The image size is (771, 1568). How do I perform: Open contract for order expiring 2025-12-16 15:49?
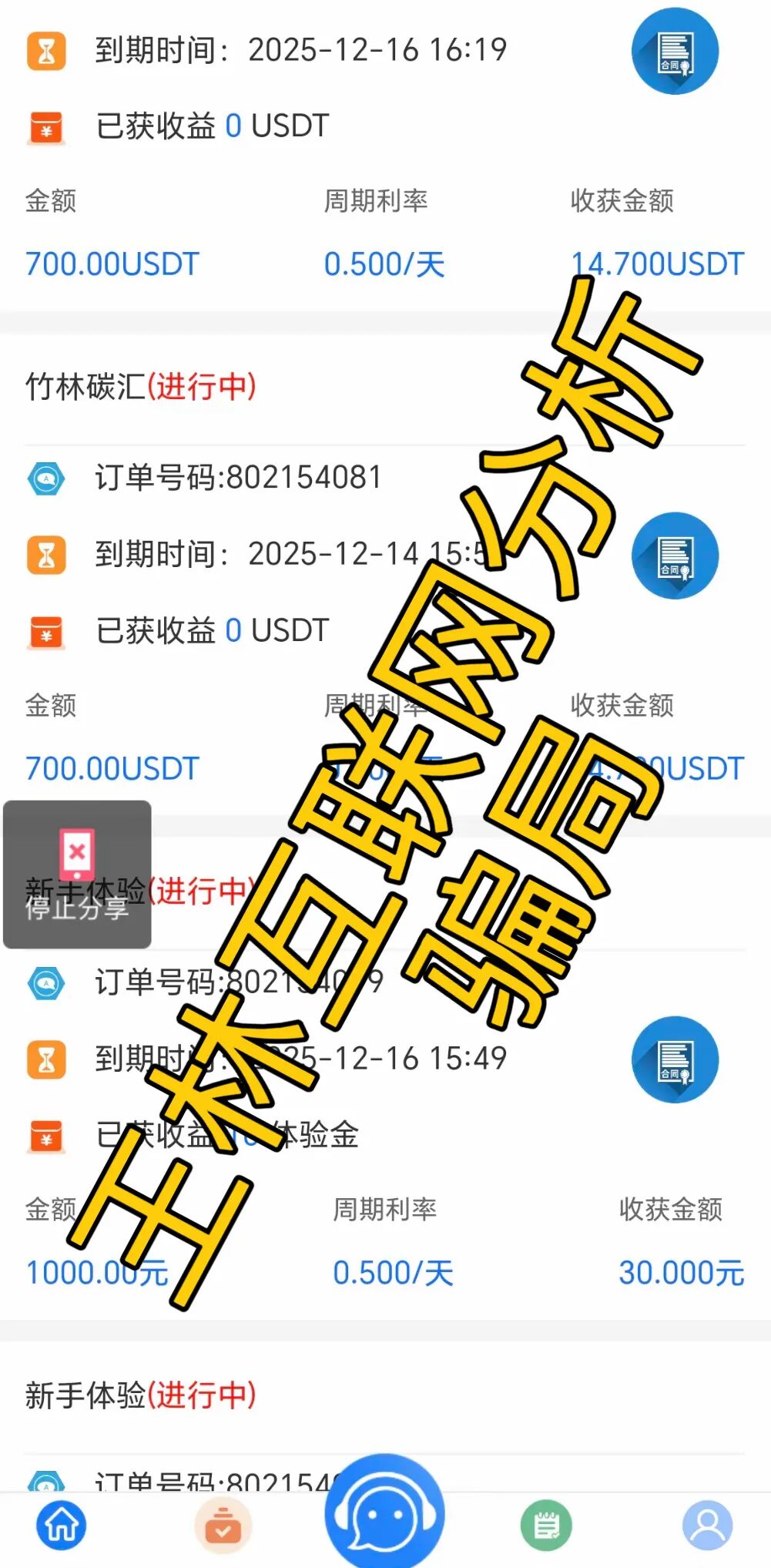pos(675,1059)
